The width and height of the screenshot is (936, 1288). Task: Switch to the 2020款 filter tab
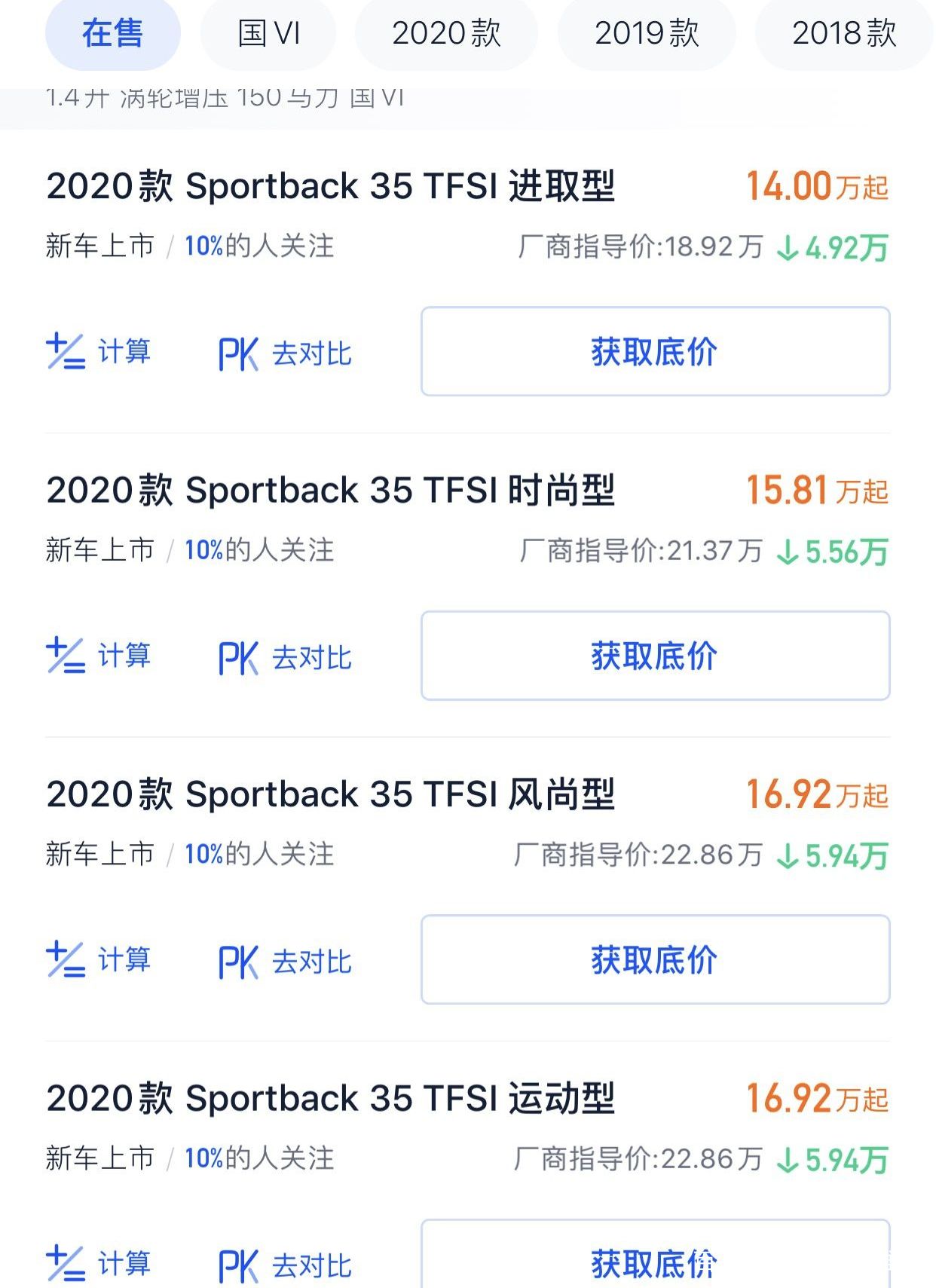click(446, 33)
